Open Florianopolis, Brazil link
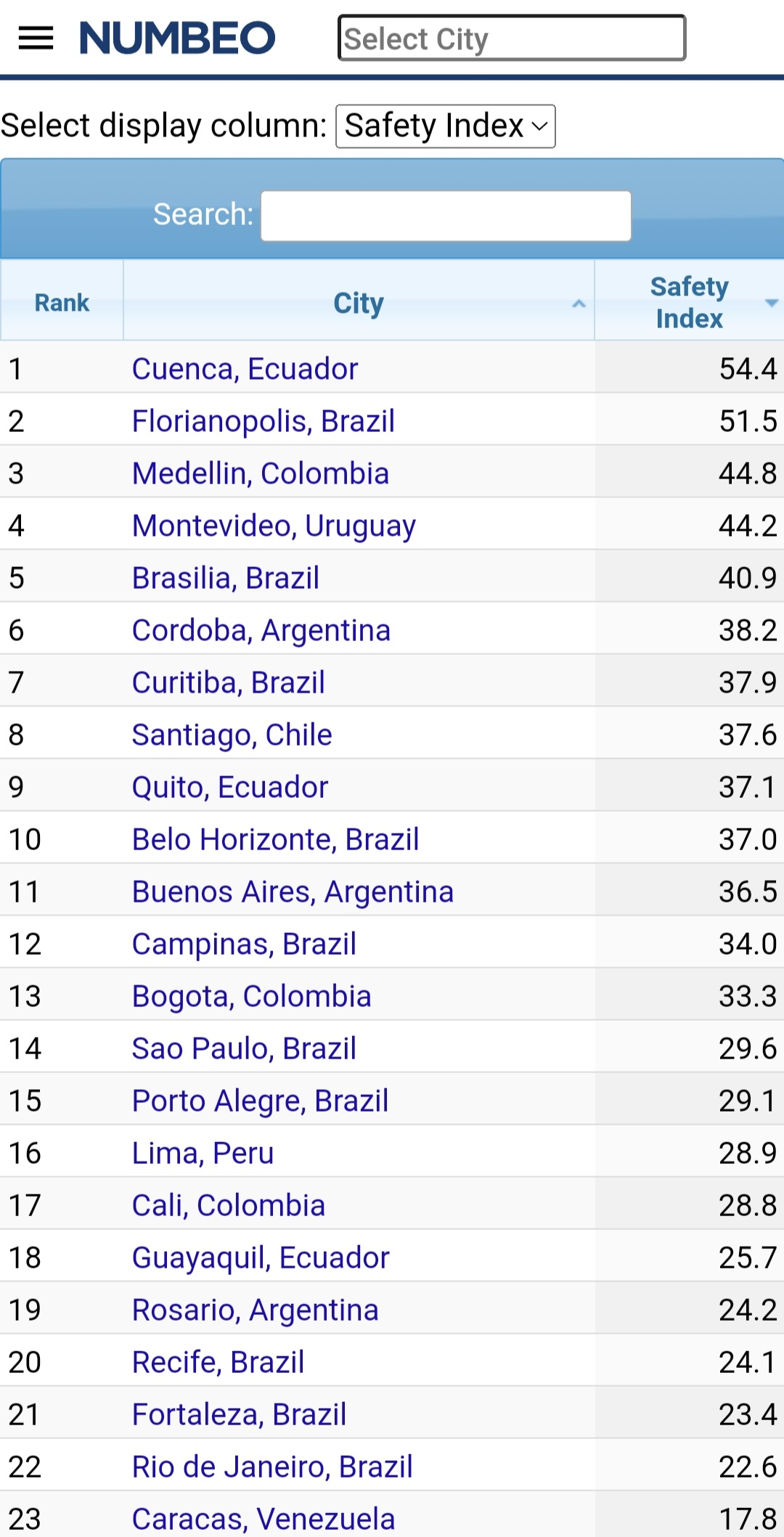The image size is (784, 1537). point(263,421)
